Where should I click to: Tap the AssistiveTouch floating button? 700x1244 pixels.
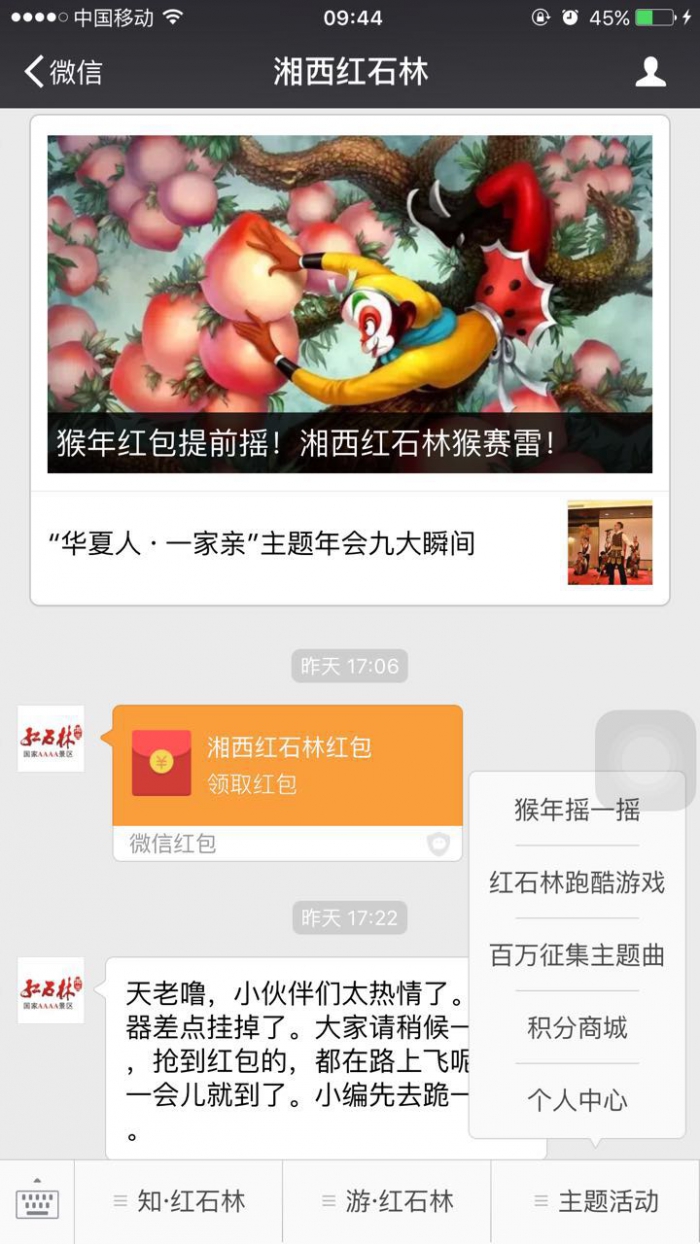point(645,760)
